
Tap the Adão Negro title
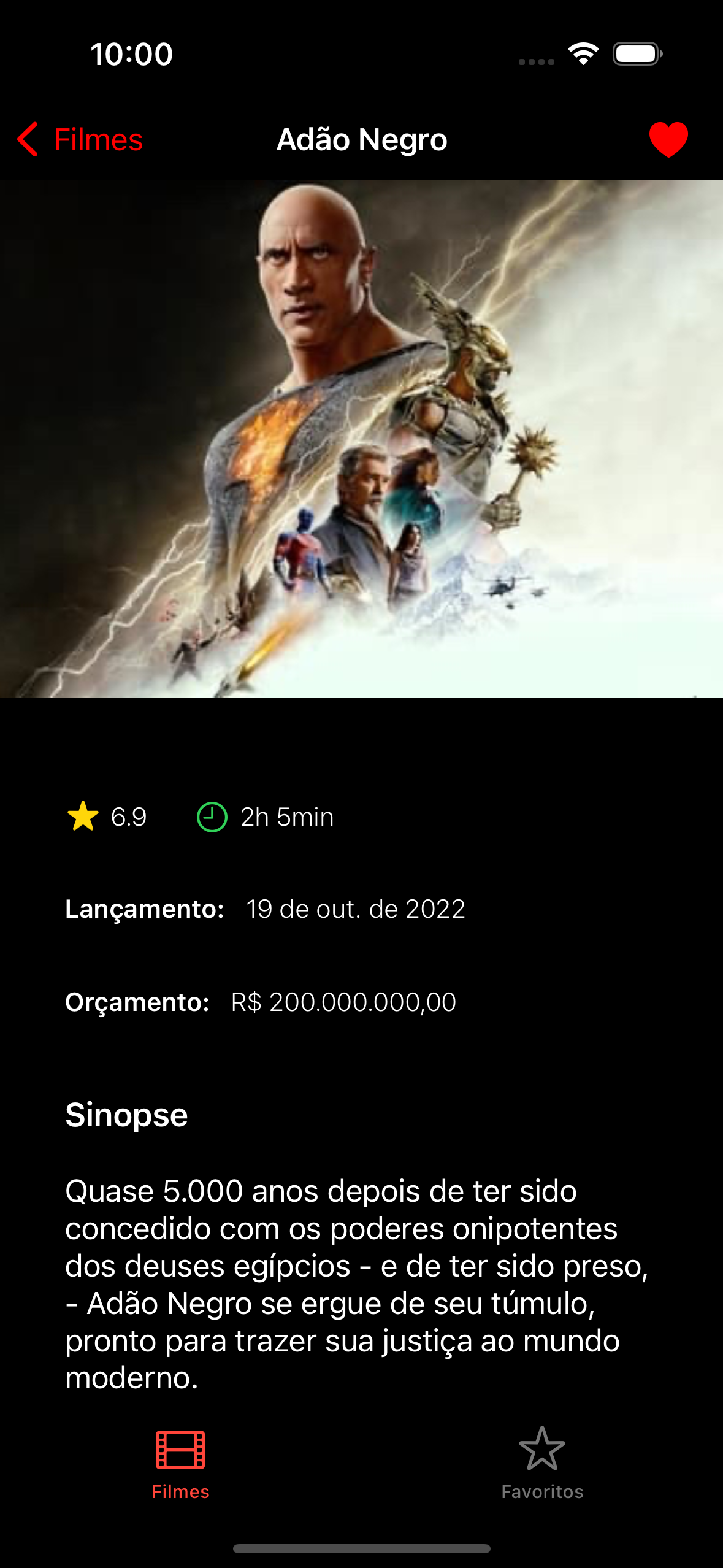361,139
